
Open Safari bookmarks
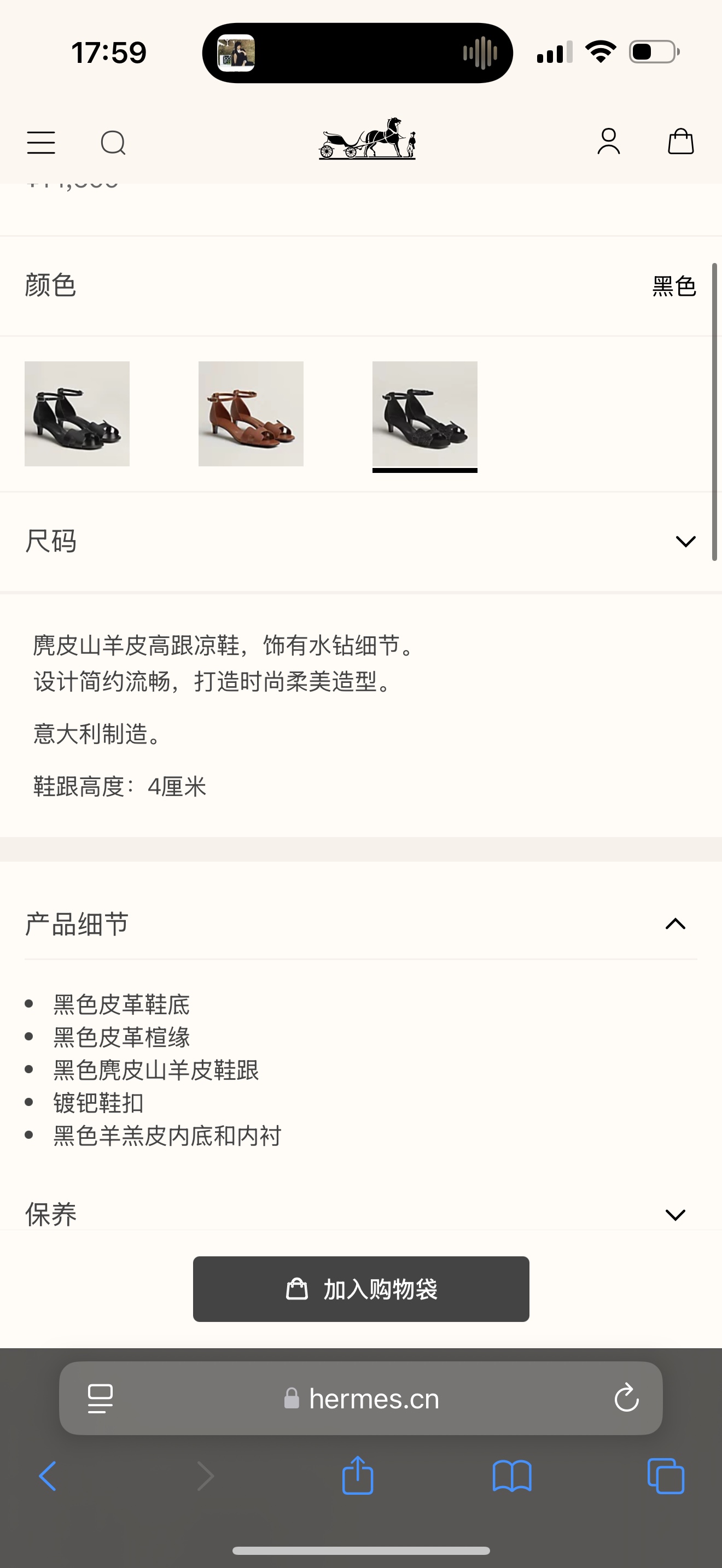coord(512,1476)
